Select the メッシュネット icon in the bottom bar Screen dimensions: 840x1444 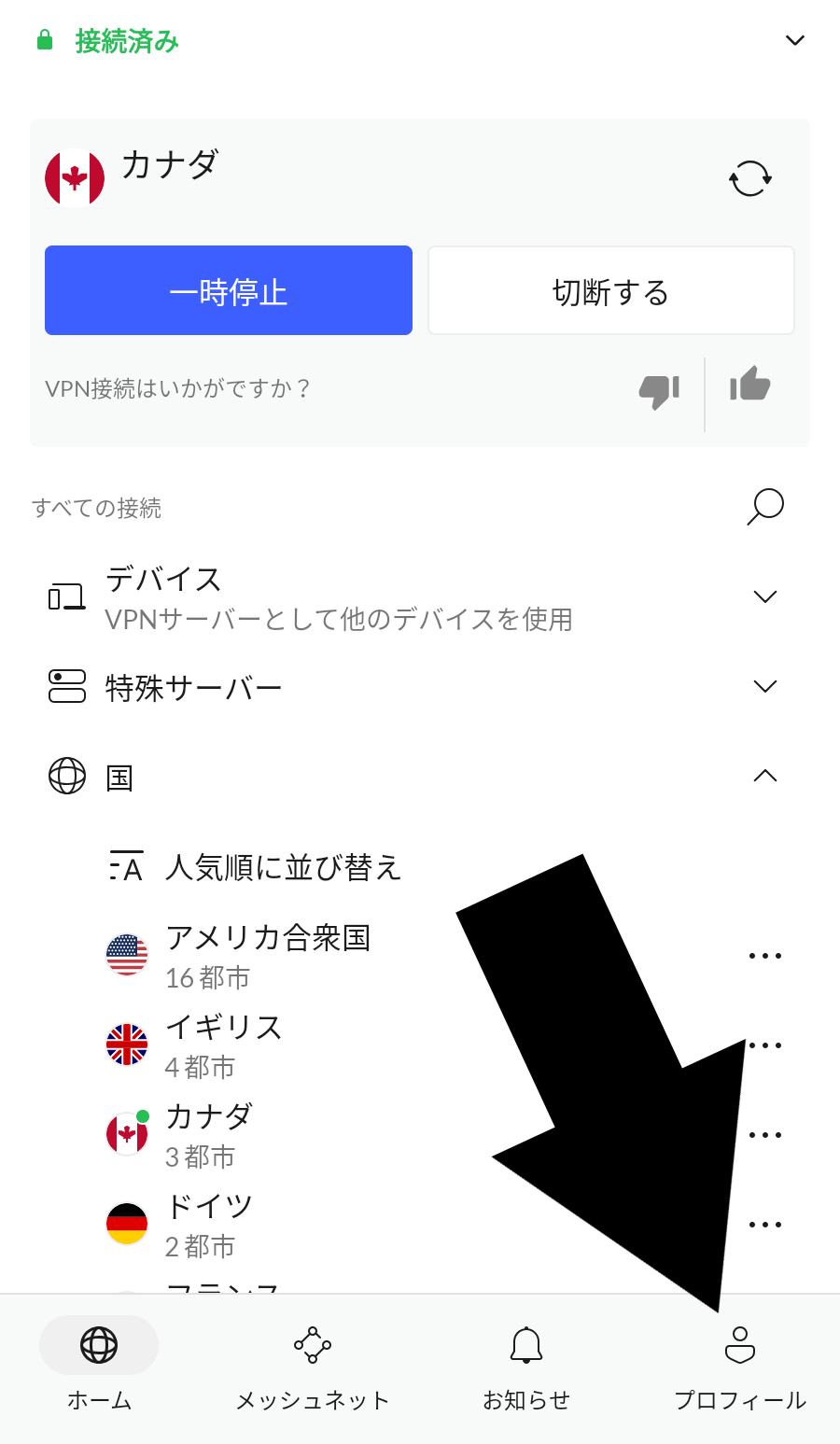[x=312, y=1345]
